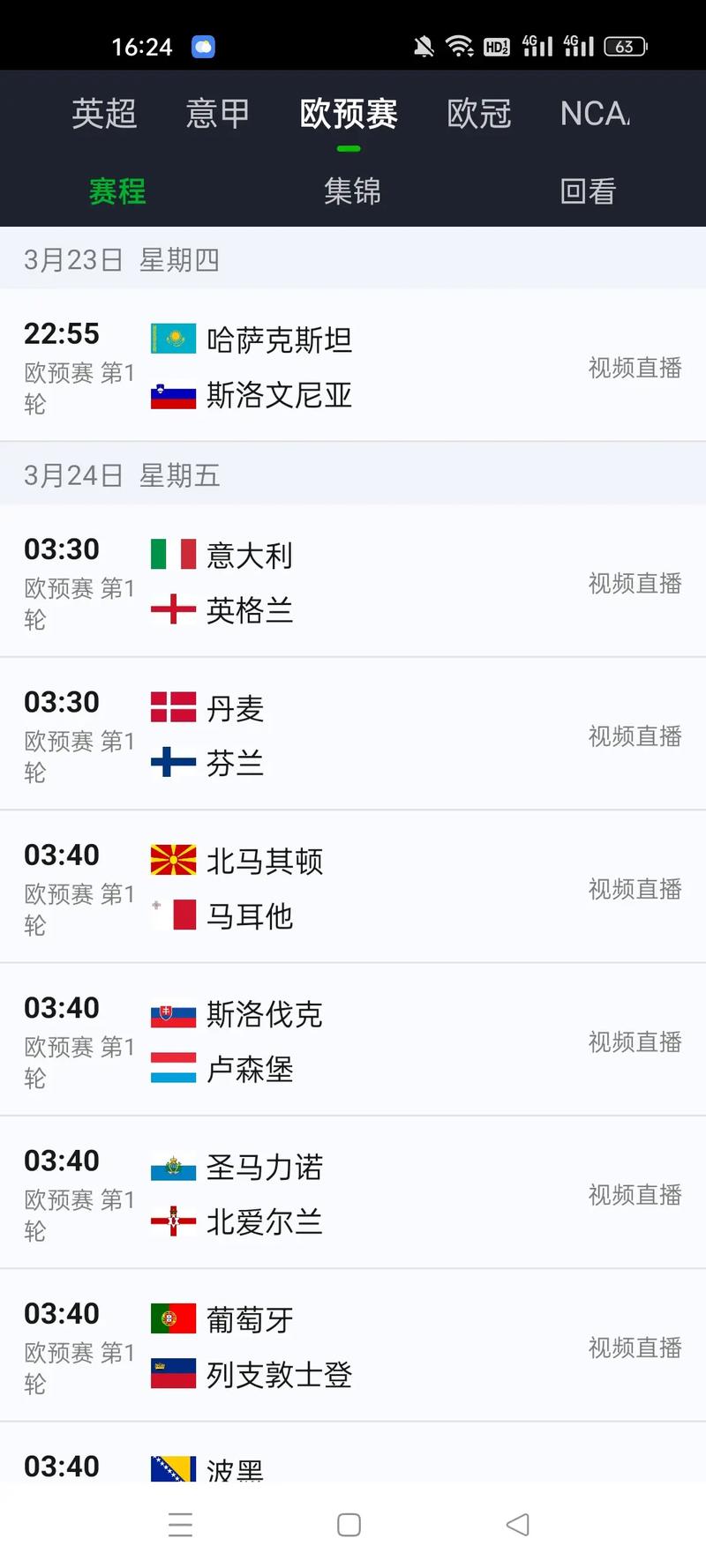Select the 欧冠 league tab

478,114
